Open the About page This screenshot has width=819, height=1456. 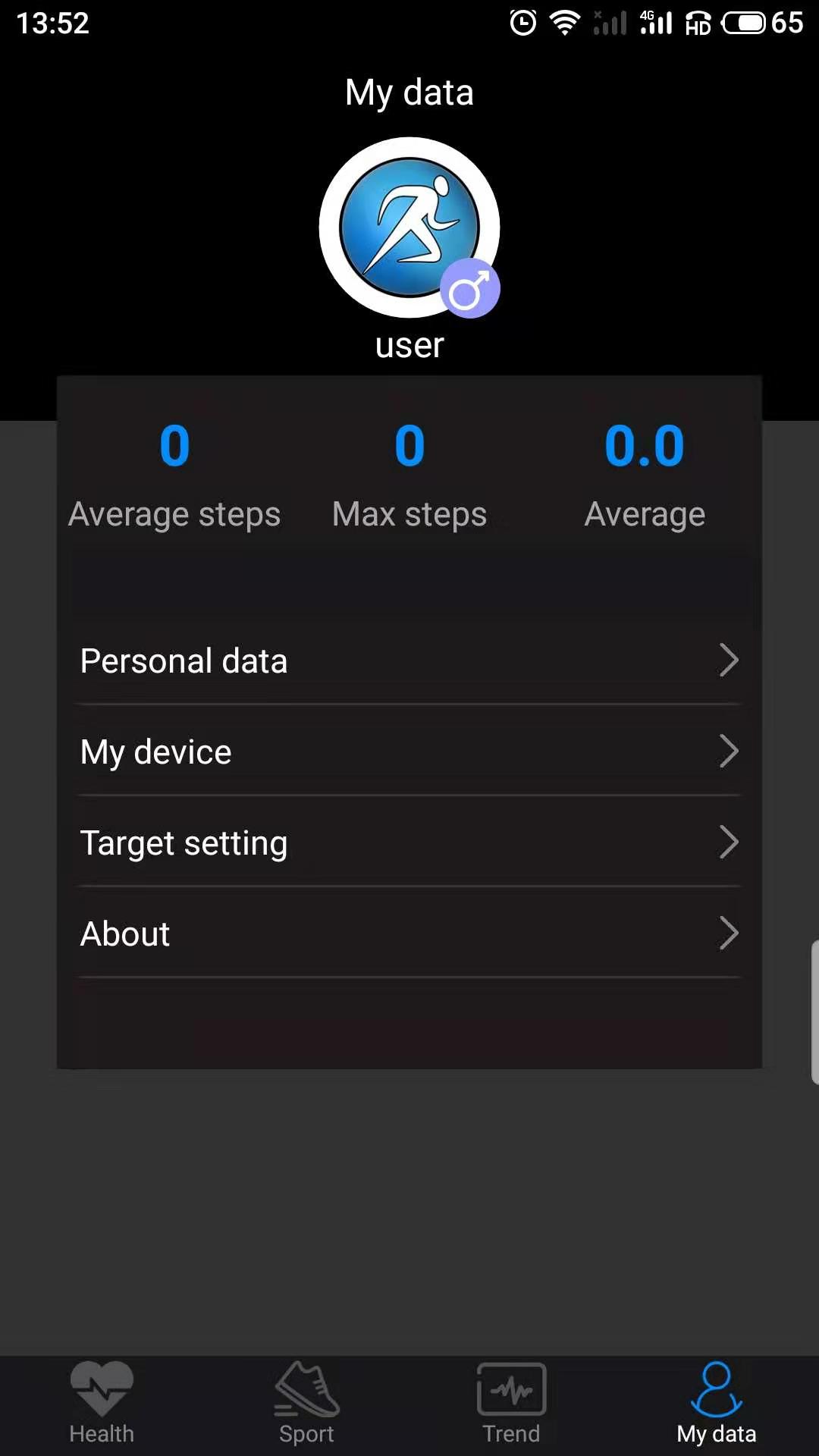(409, 934)
